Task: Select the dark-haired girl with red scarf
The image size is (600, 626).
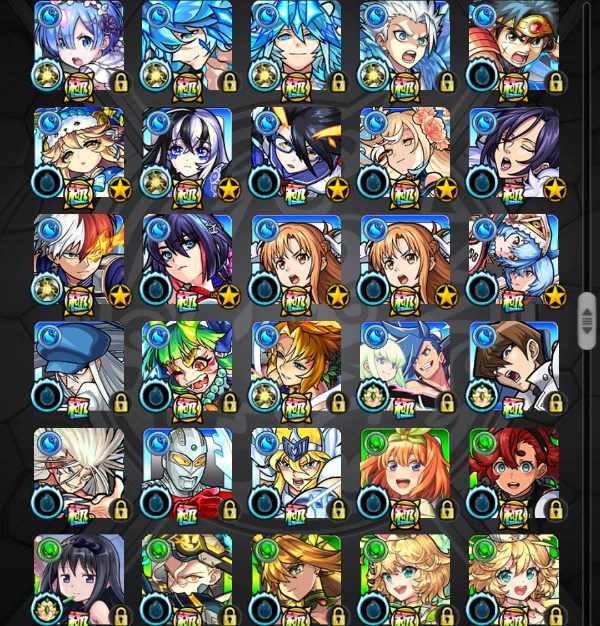Action: pyautogui.click(x=188, y=259)
